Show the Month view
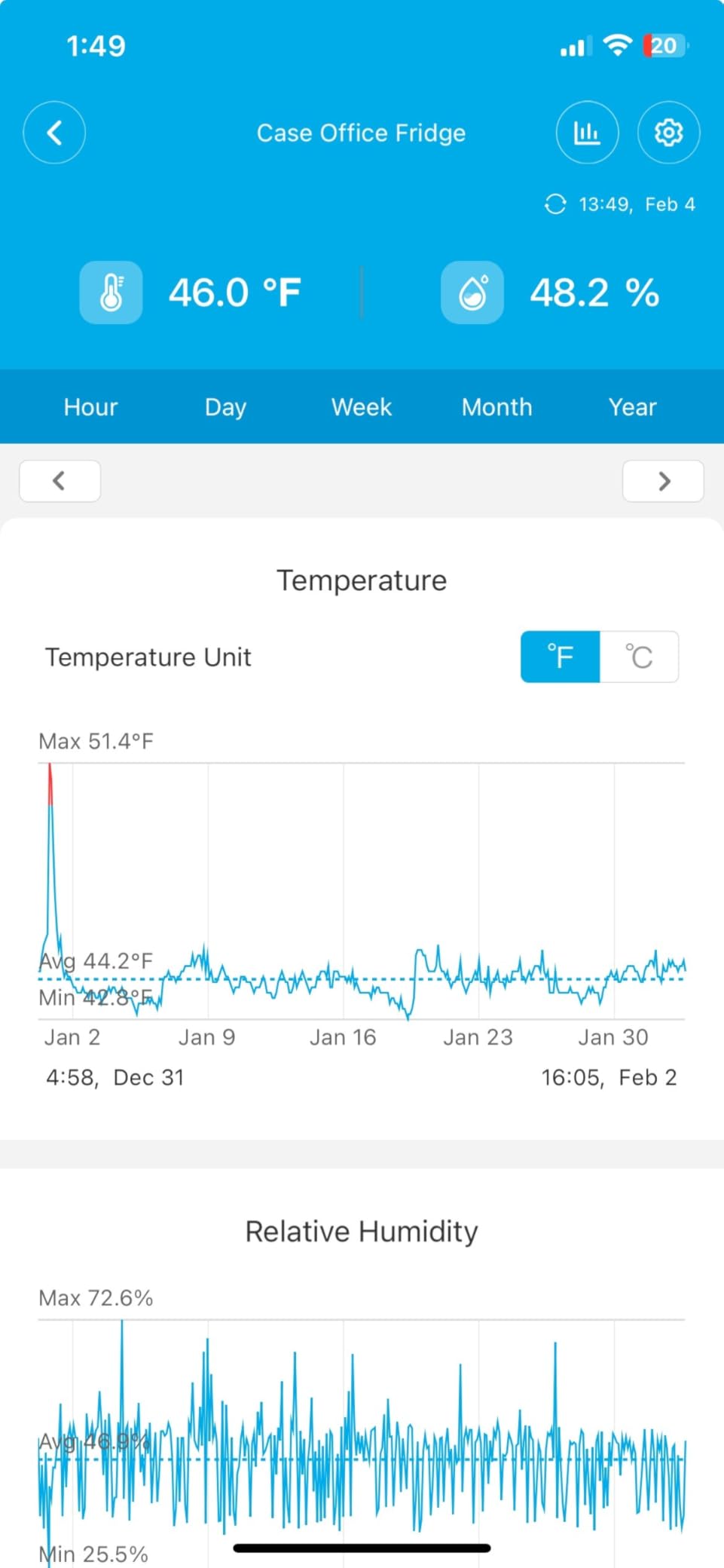This screenshot has width=724, height=1568. [x=496, y=407]
